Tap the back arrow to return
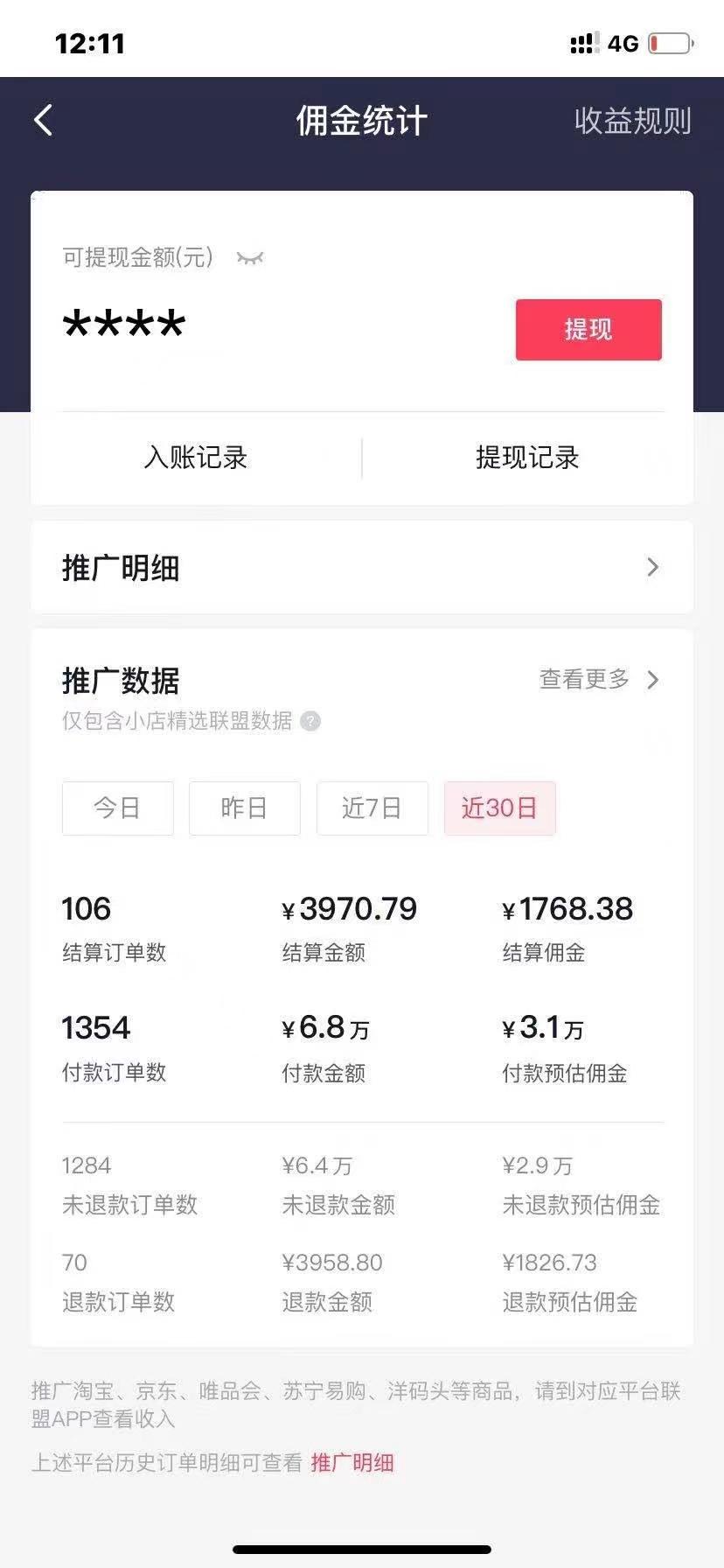 coord(42,120)
